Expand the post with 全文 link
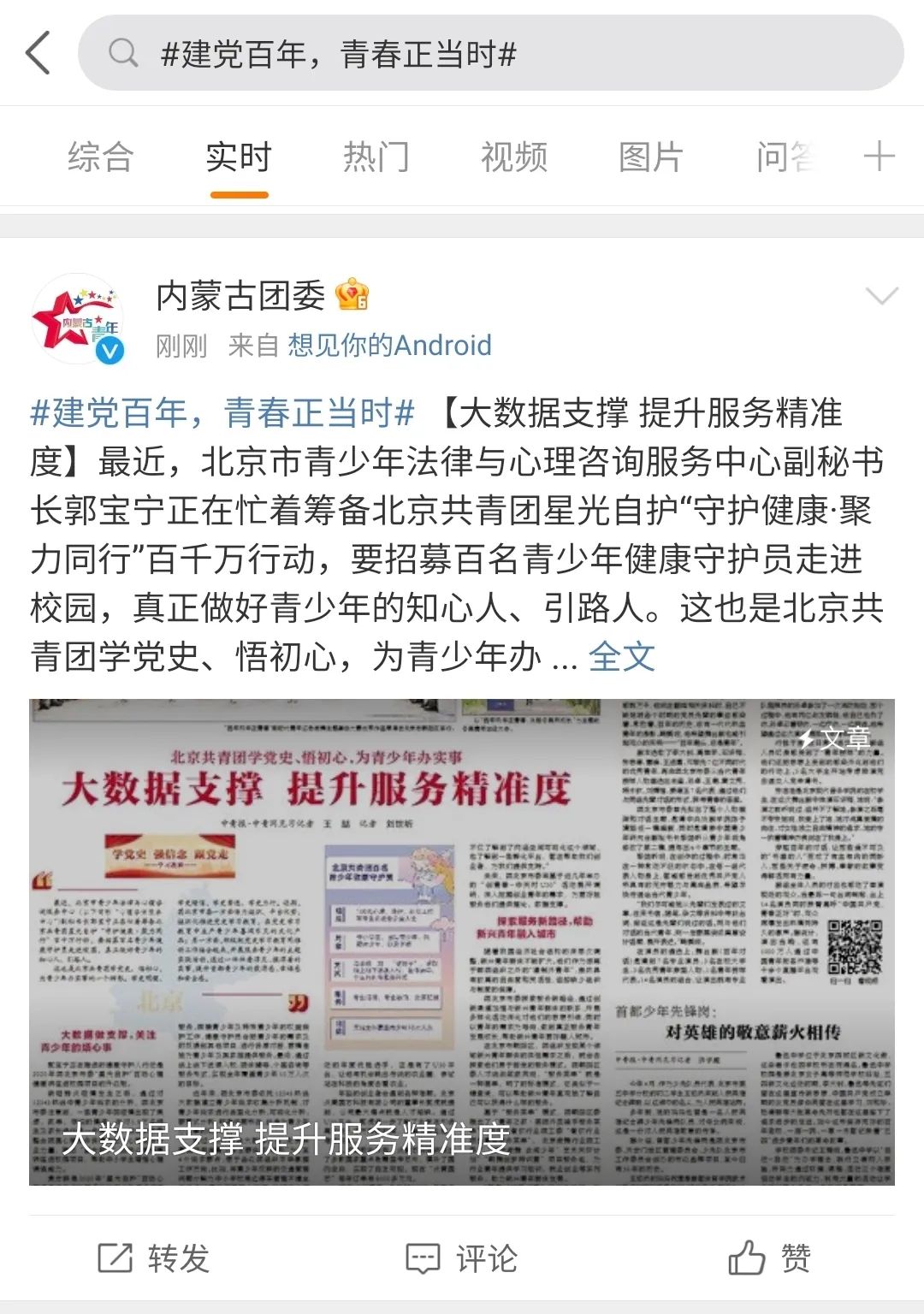This screenshot has height=1314, width=924. 622,657
